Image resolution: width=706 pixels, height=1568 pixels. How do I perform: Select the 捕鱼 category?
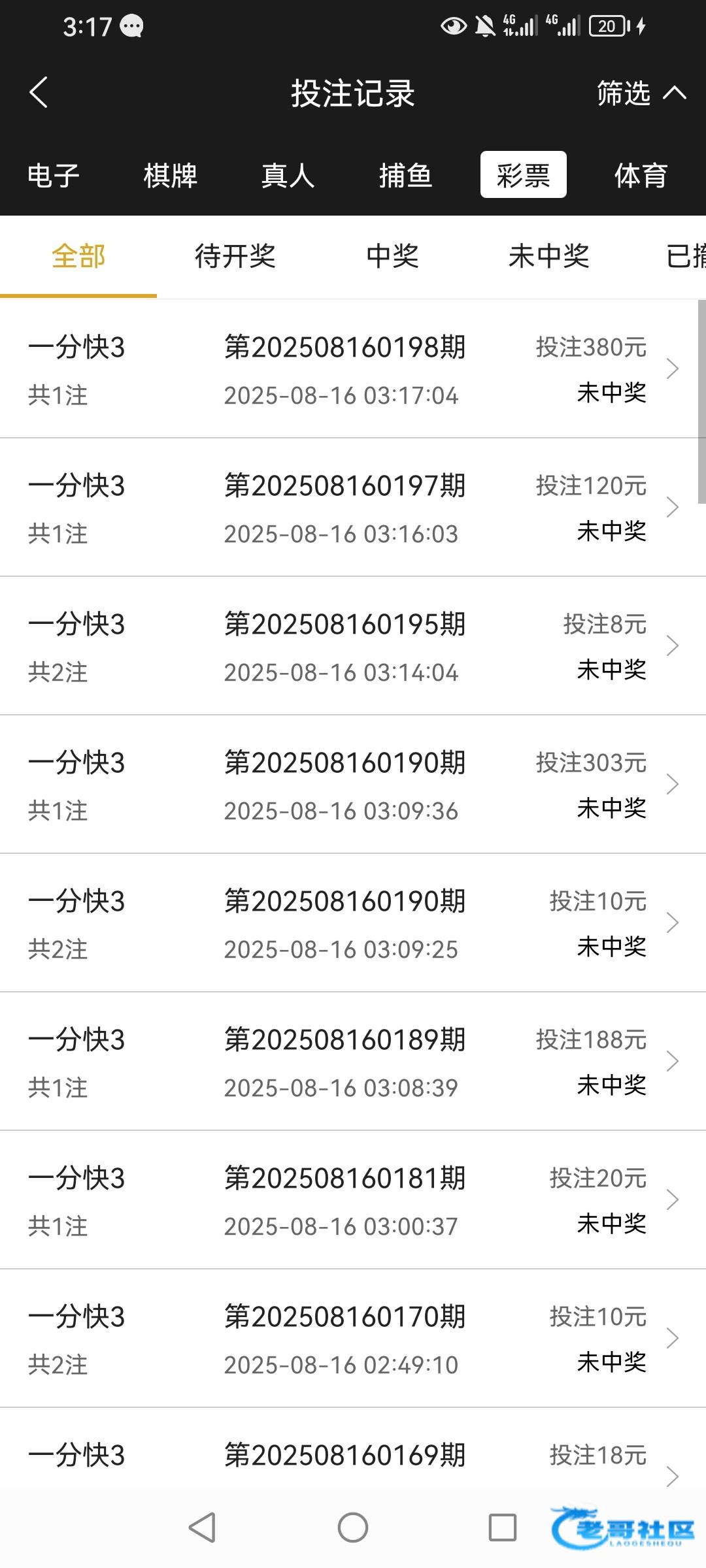405,175
